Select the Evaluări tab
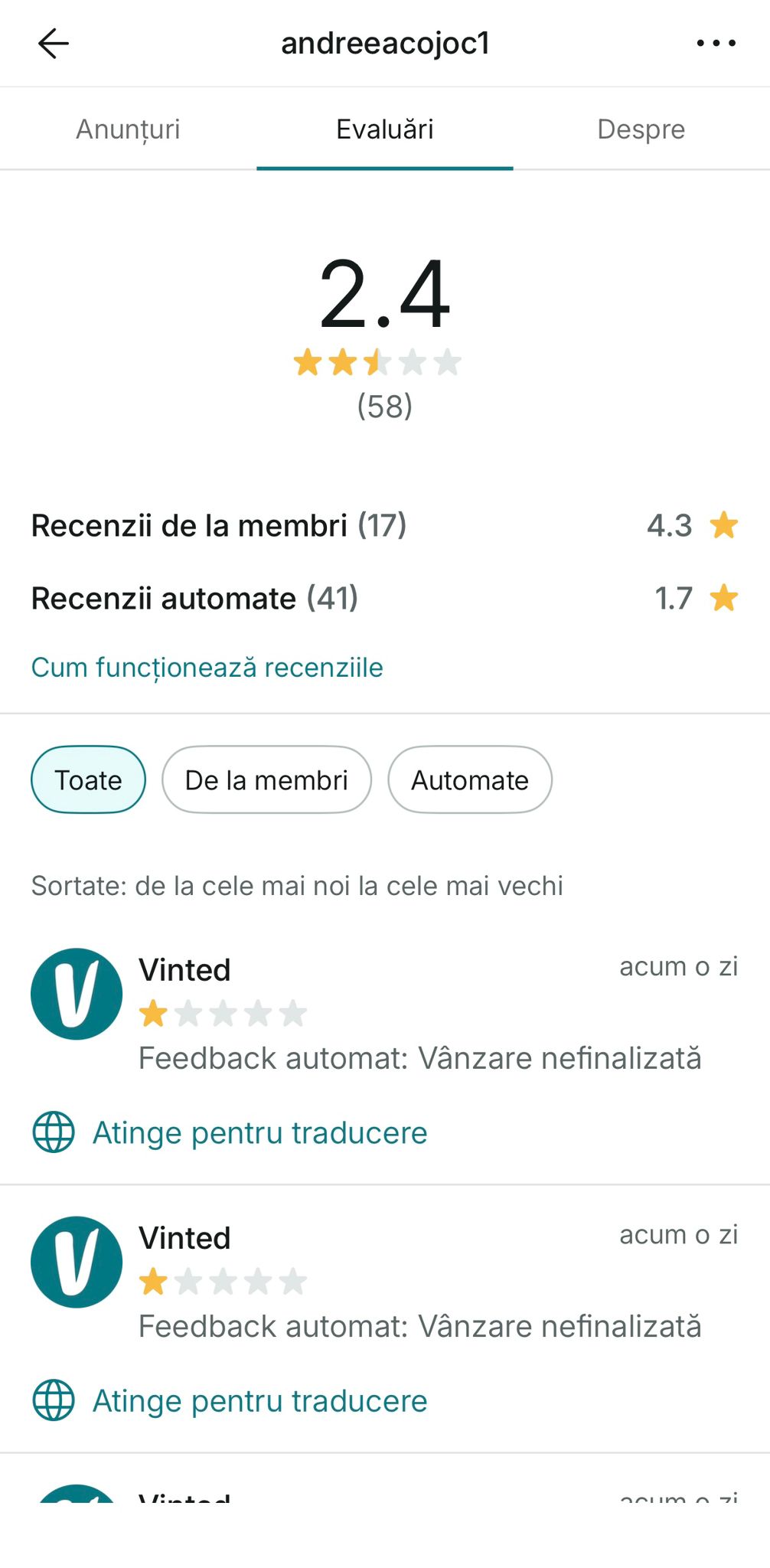 pos(384,129)
